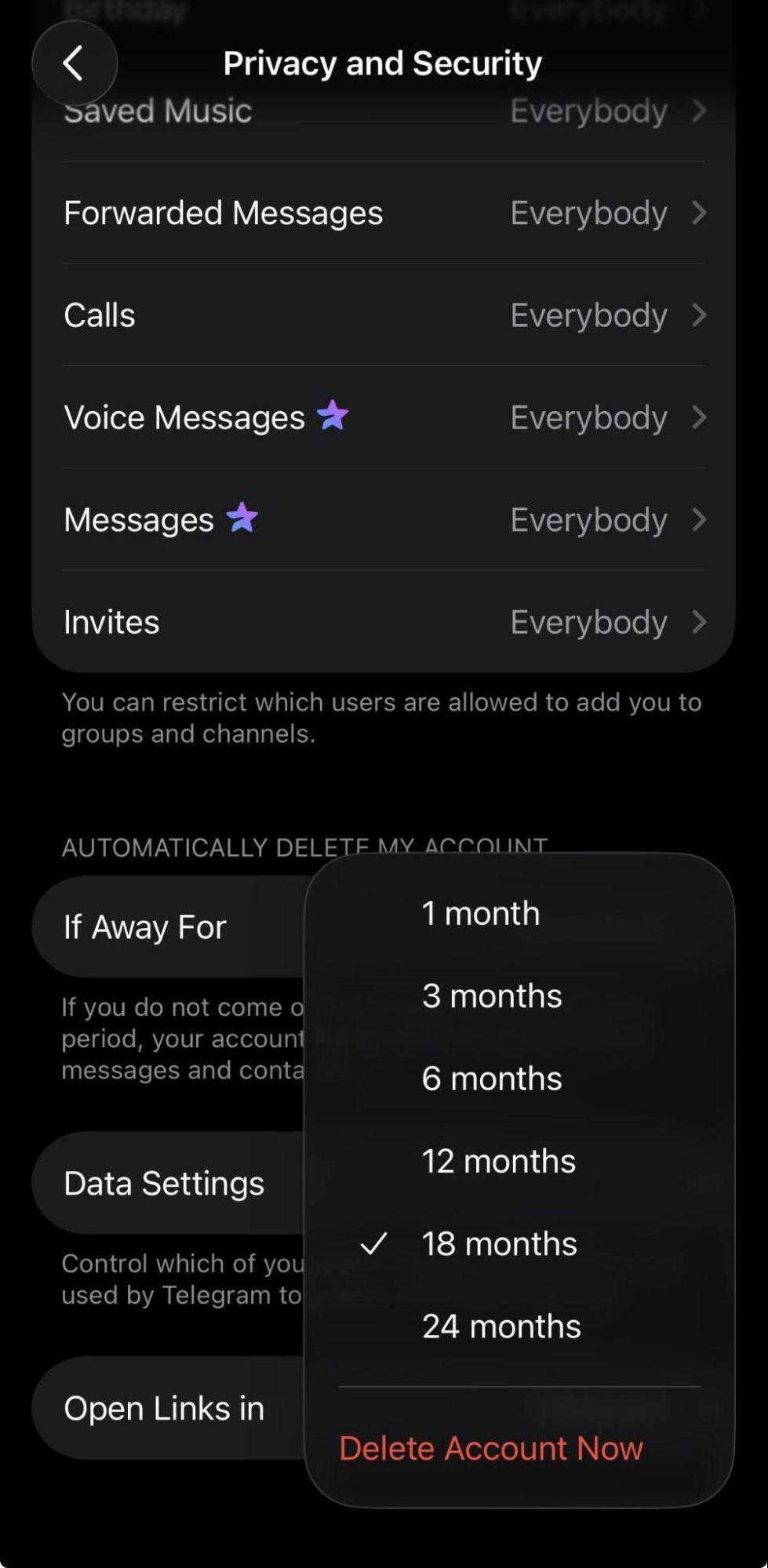768x1568 pixels.
Task: Tap Delete Account Now
Action: click(491, 1448)
